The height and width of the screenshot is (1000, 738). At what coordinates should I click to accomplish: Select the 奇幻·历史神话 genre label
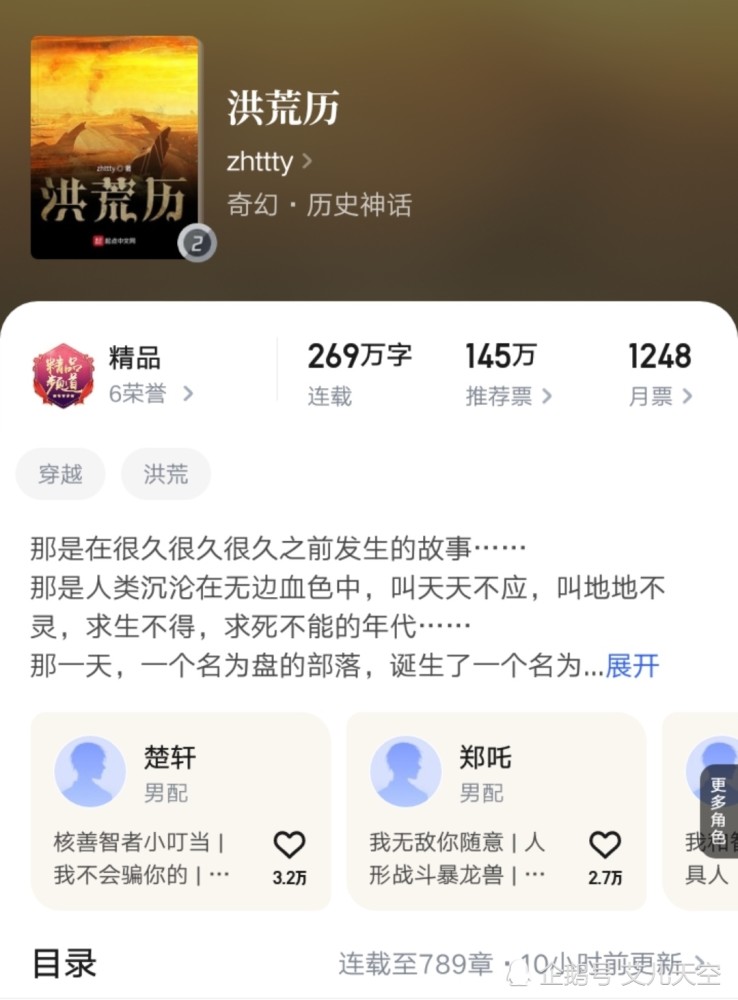(319, 205)
